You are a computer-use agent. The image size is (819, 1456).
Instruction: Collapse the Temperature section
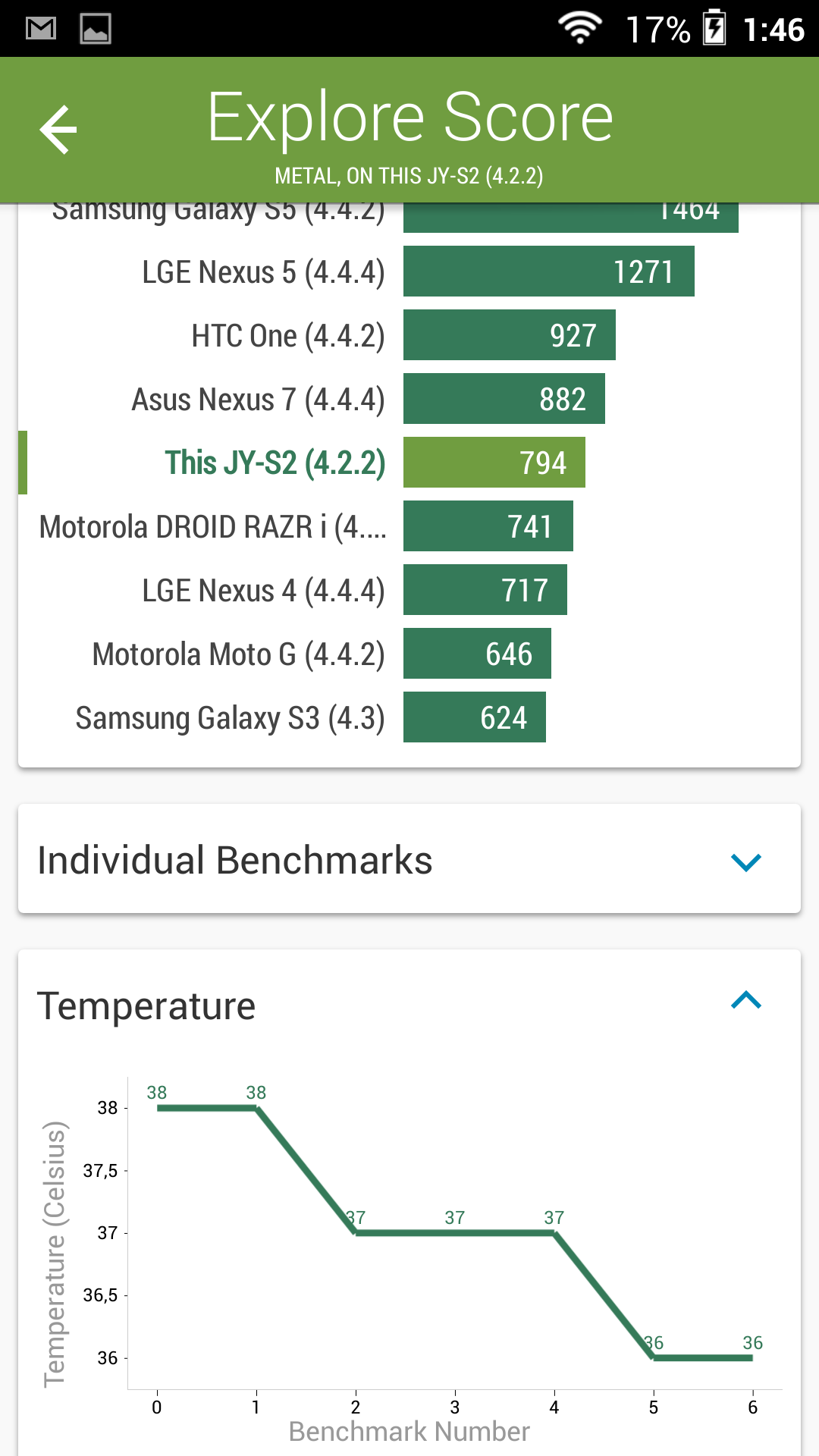[x=745, y=1001]
